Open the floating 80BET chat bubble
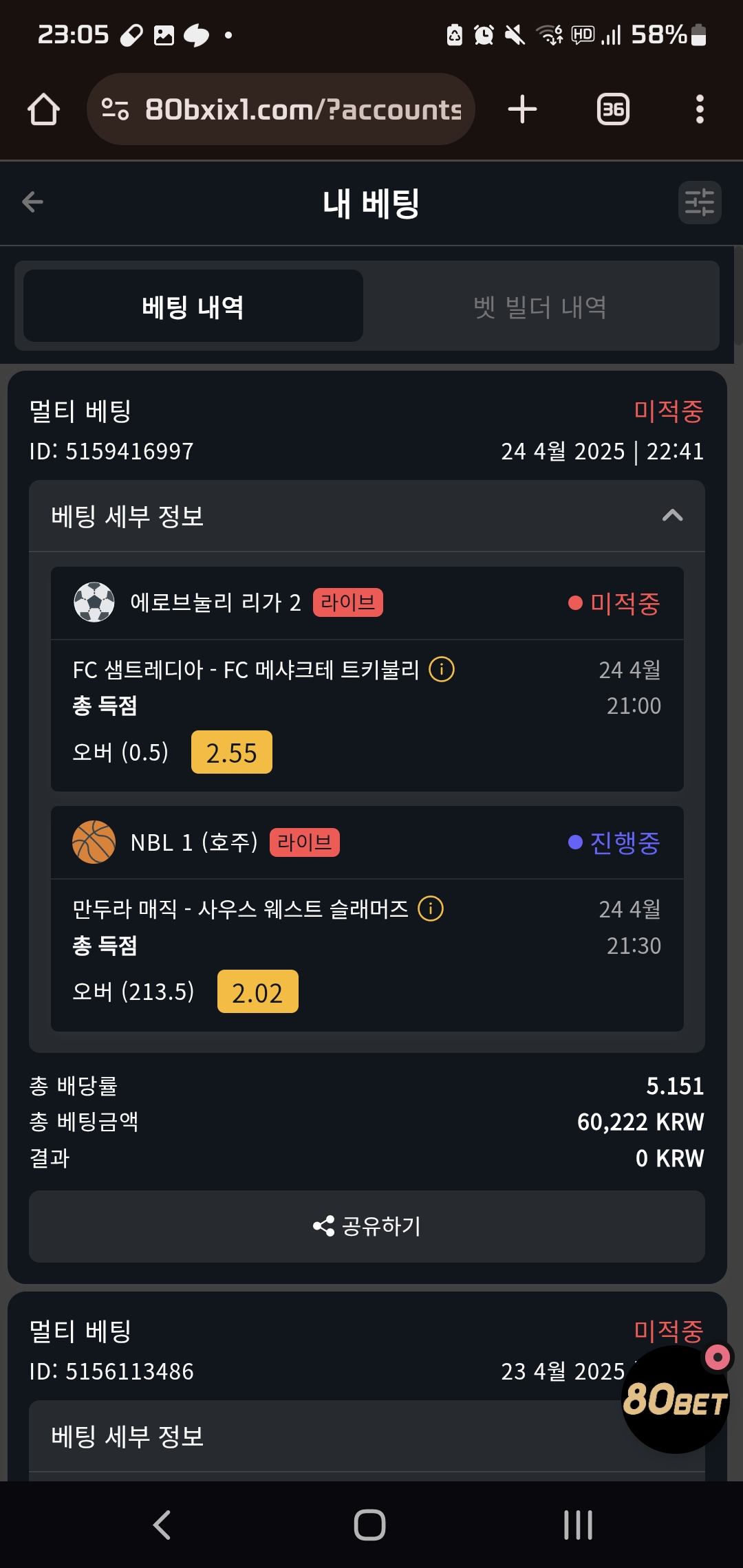 [x=674, y=1400]
